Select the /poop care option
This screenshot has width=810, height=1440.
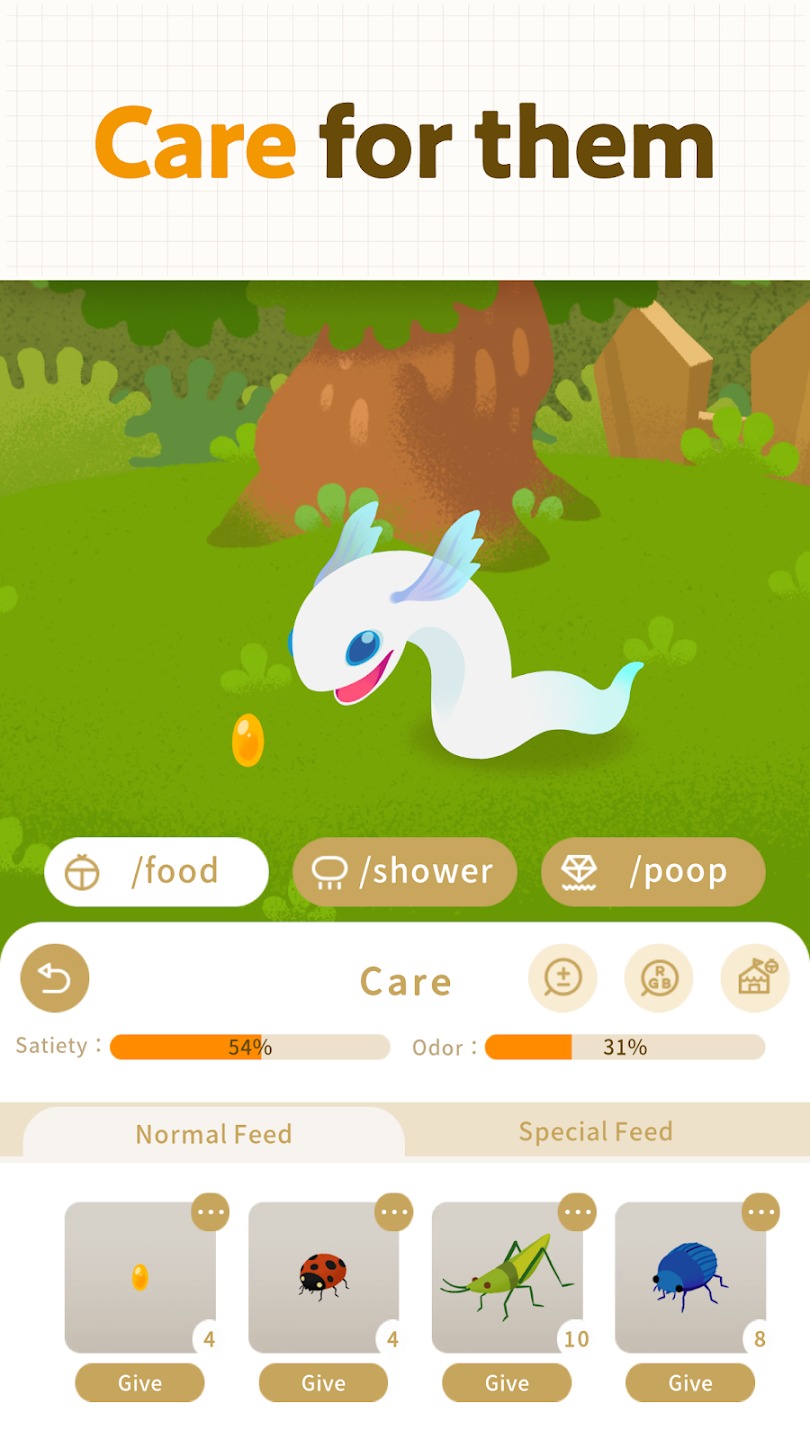click(x=653, y=872)
